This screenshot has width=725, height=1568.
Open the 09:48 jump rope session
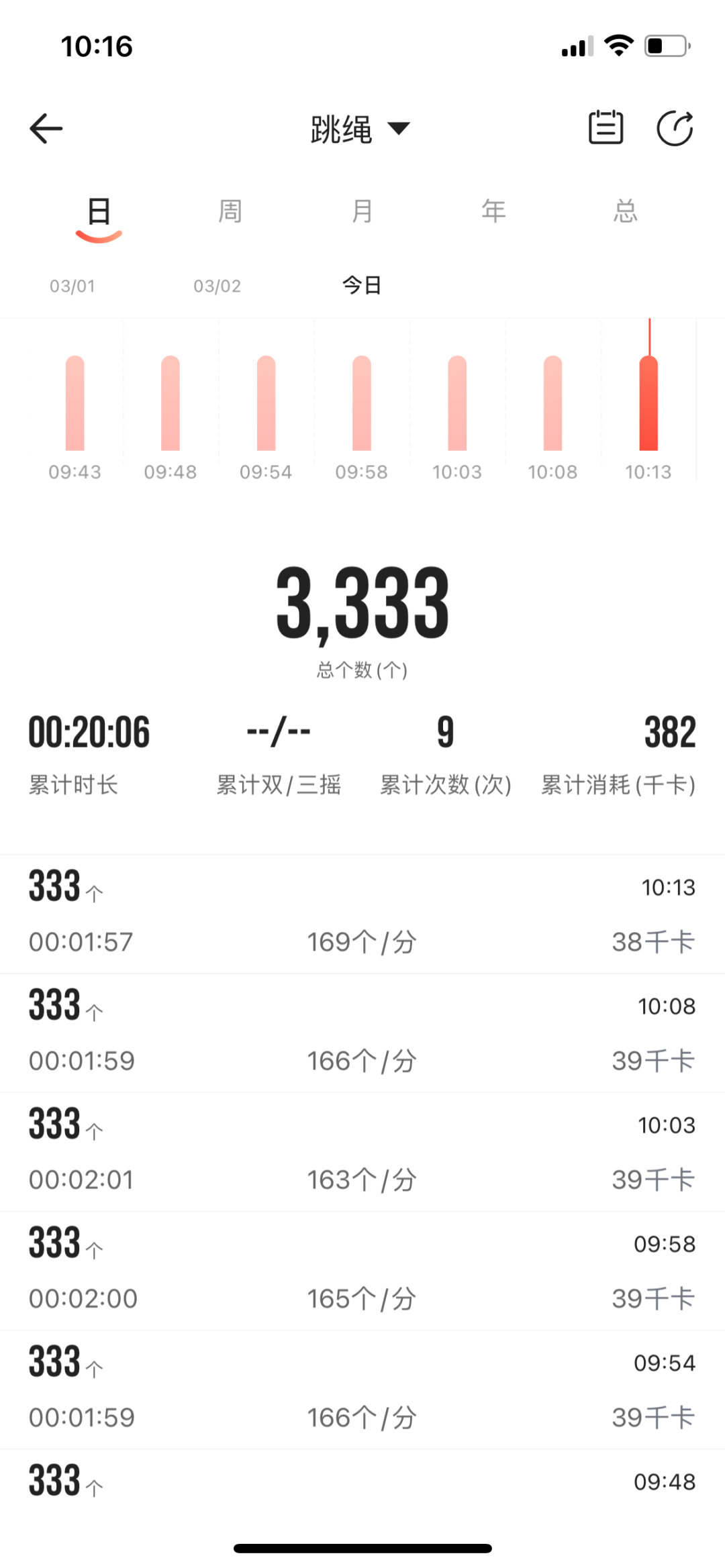click(x=362, y=1483)
